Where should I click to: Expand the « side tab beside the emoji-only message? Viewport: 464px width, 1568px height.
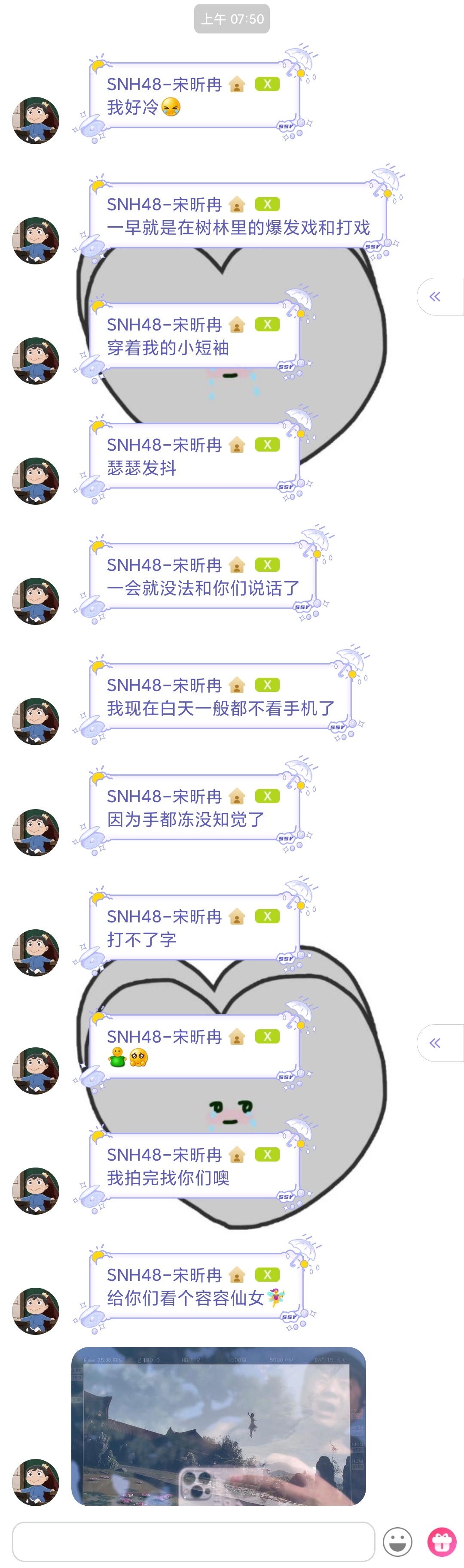[439, 1043]
